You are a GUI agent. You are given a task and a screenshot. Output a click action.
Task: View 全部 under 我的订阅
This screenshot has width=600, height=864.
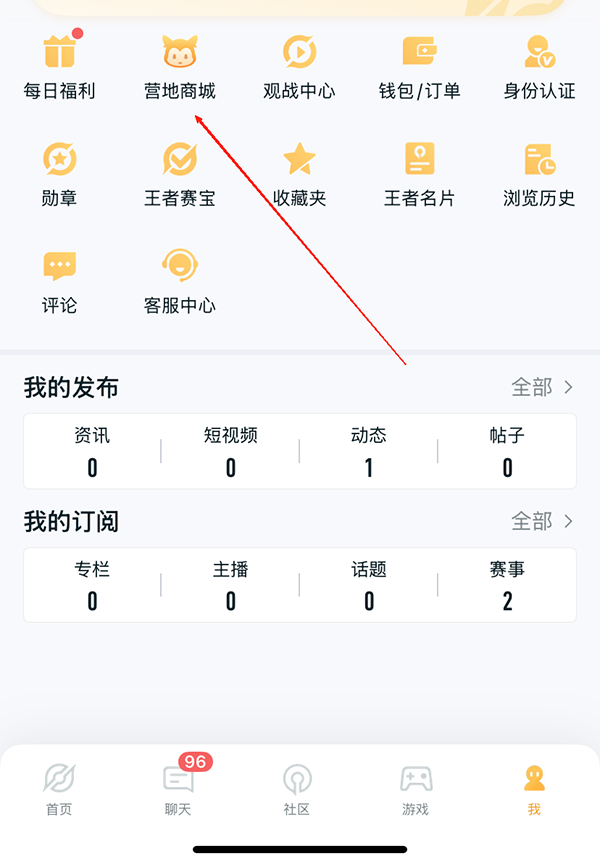click(542, 521)
